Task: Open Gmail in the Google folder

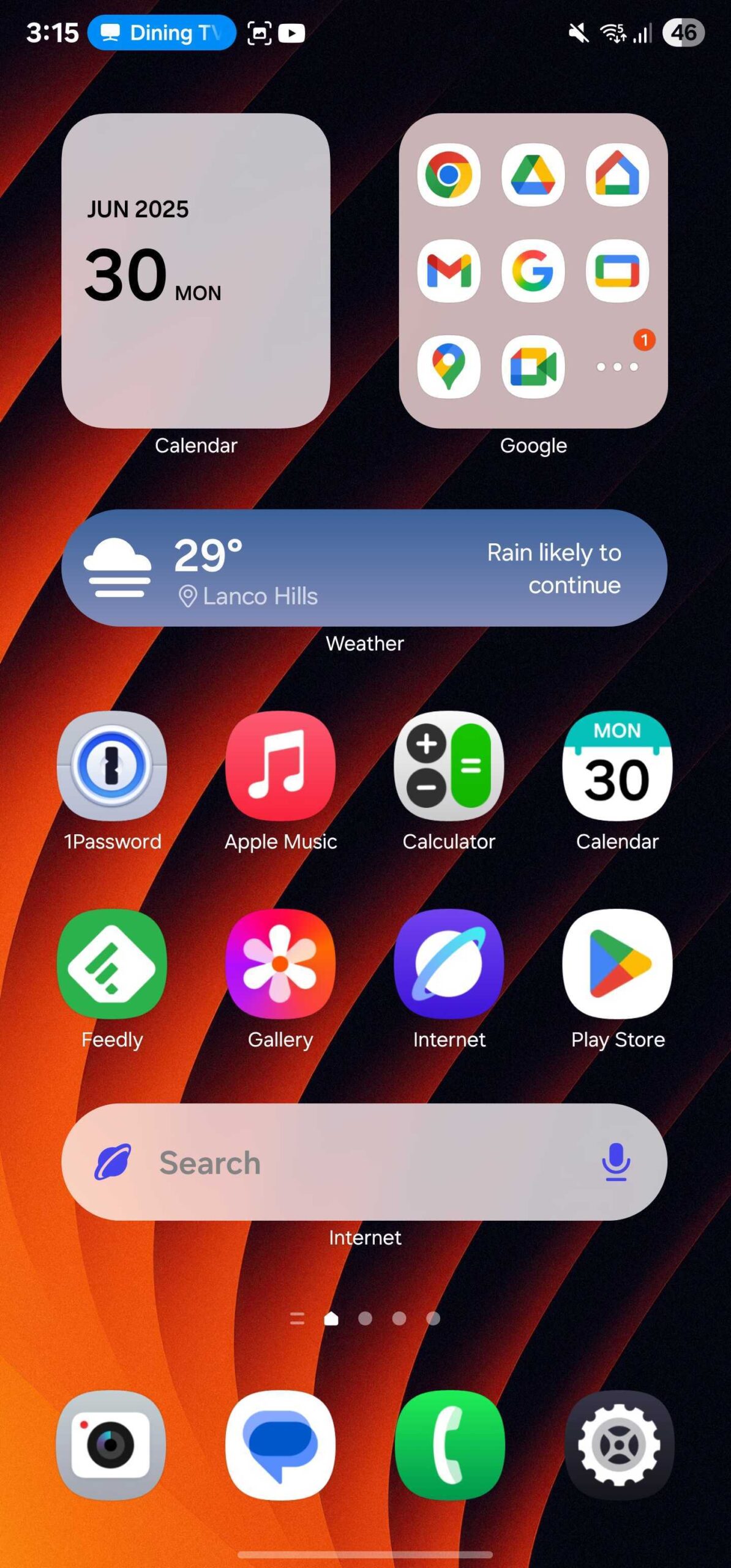Action: click(449, 271)
